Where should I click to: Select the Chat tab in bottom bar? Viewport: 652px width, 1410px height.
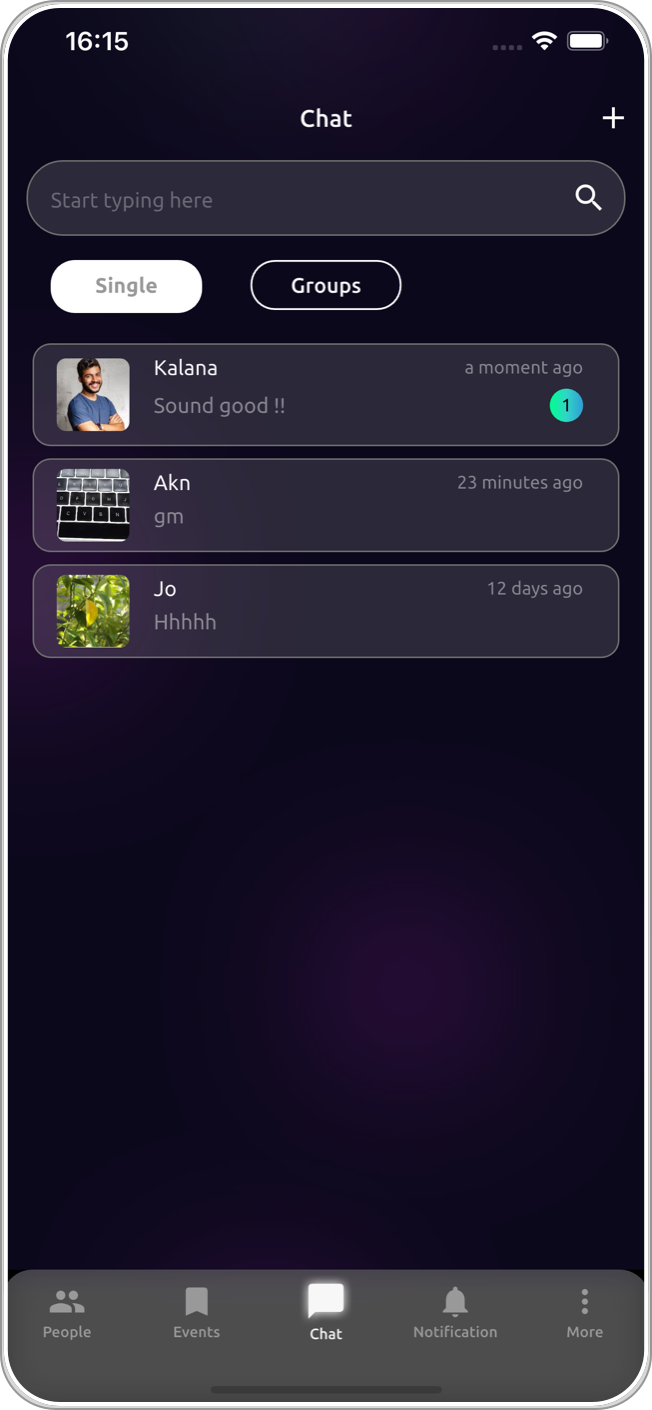click(326, 1313)
